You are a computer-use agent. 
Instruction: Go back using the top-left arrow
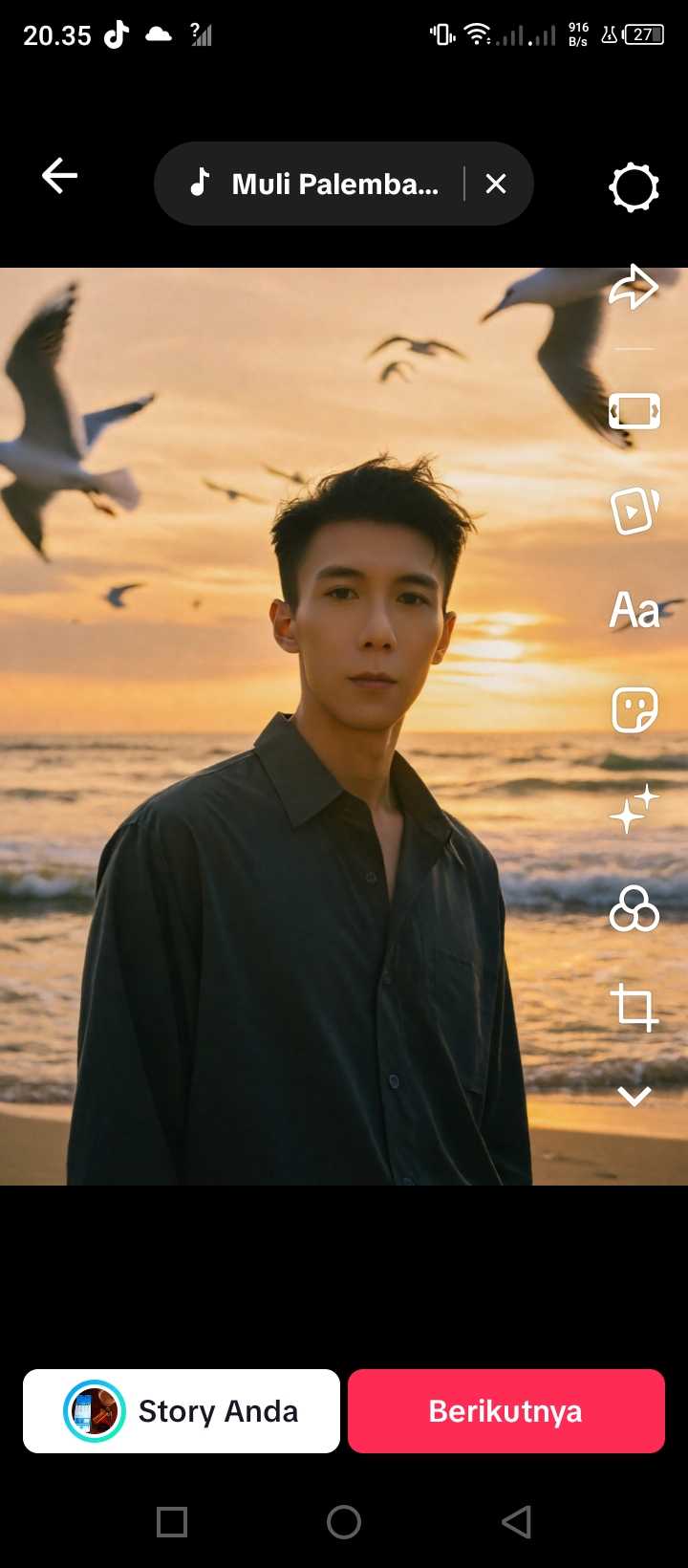[59, 176]
